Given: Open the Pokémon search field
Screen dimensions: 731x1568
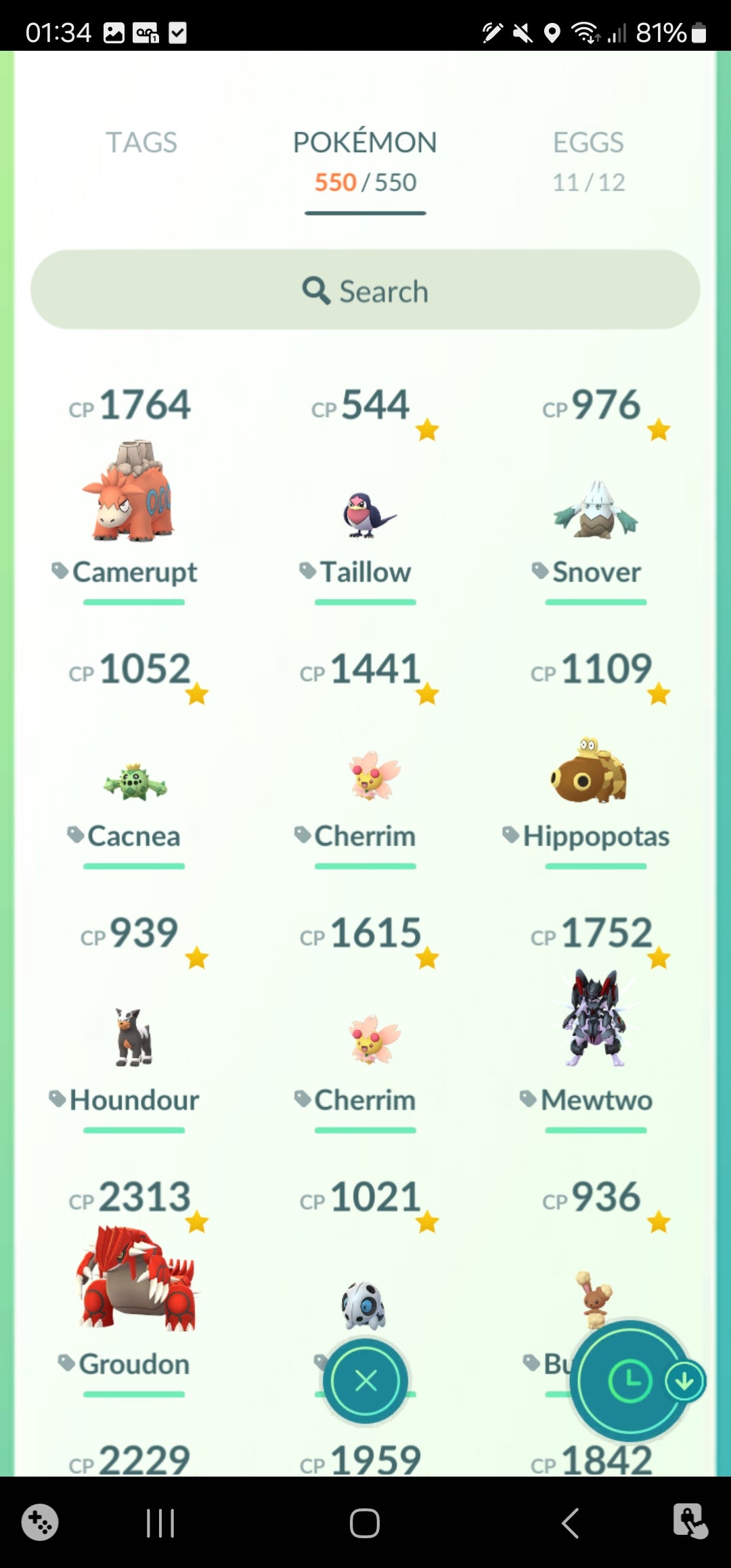Looking at the screenshot, I should point(365,290).
